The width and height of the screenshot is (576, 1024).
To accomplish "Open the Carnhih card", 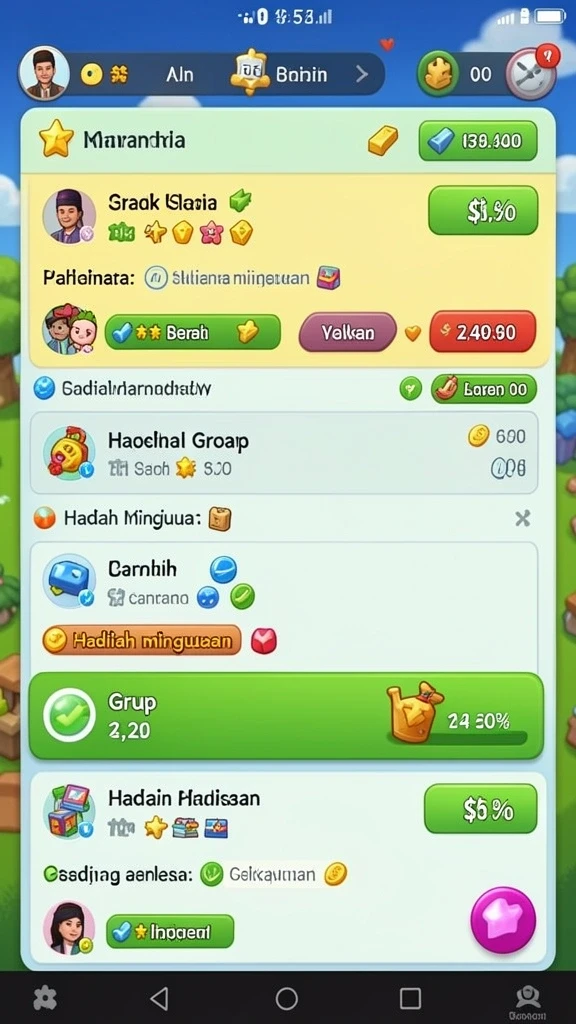I will pyautogui.click(x=284, y=583).
